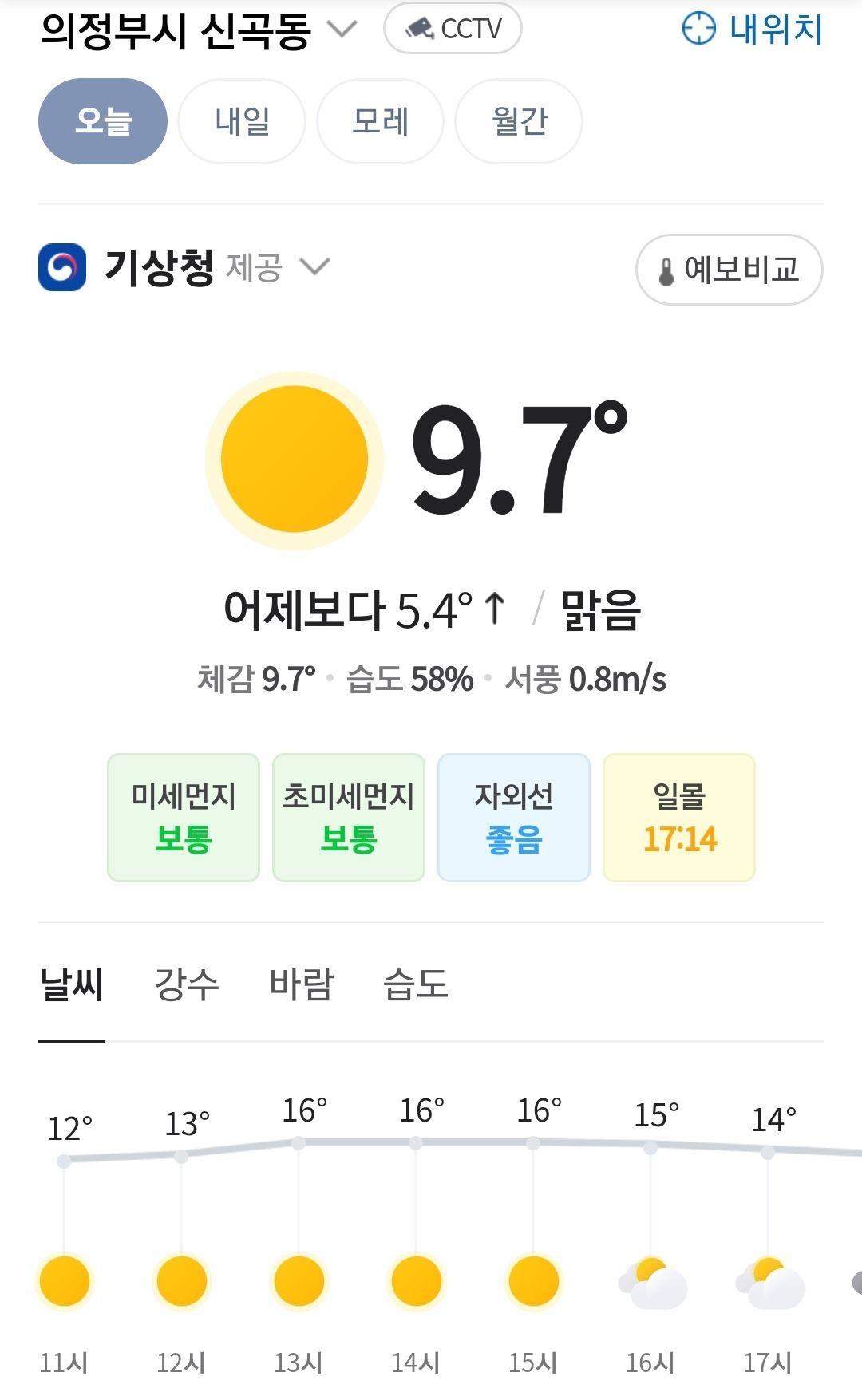Open the 일몰 17:14 sunset card
862x1400 pixels.
tap(679, 818)
